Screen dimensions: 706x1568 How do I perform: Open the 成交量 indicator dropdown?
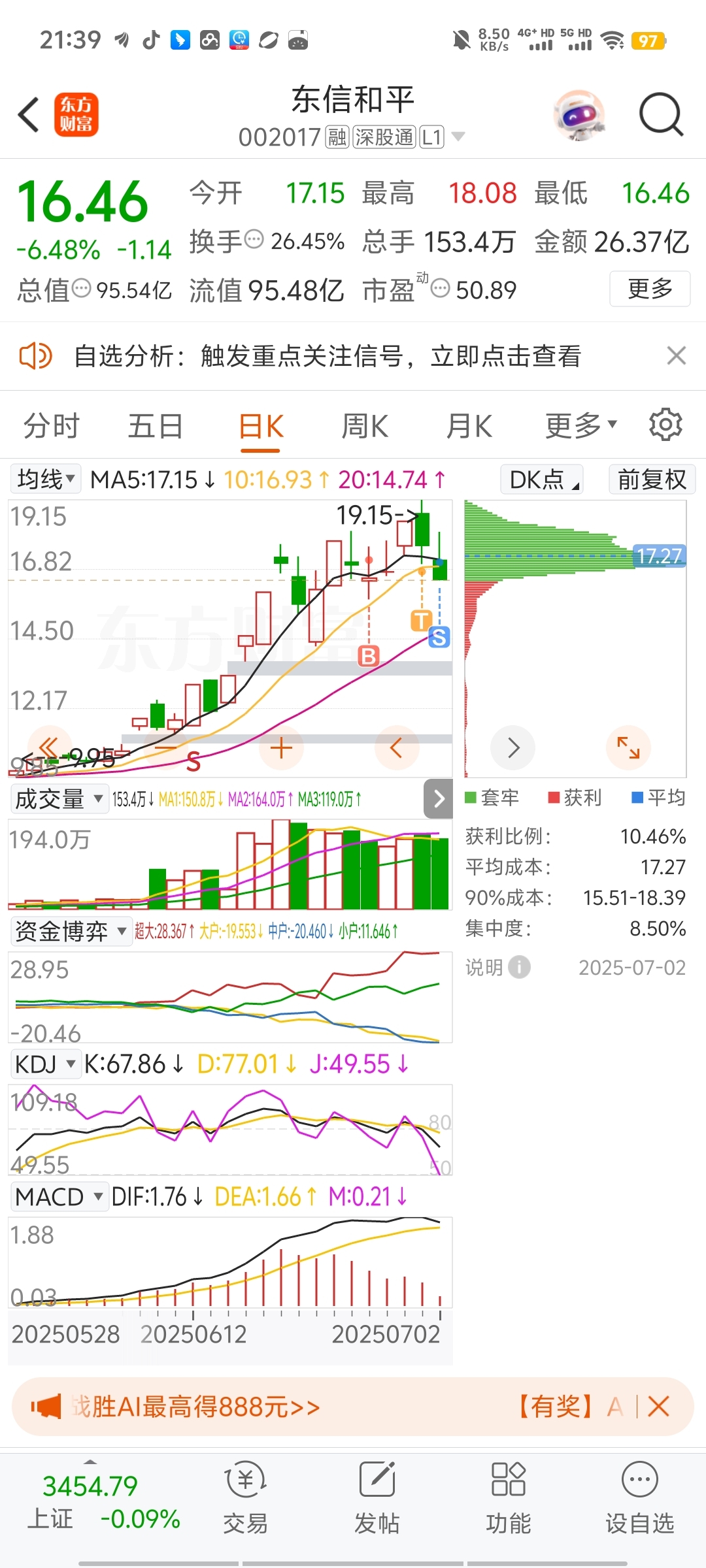tap(59, 798)
